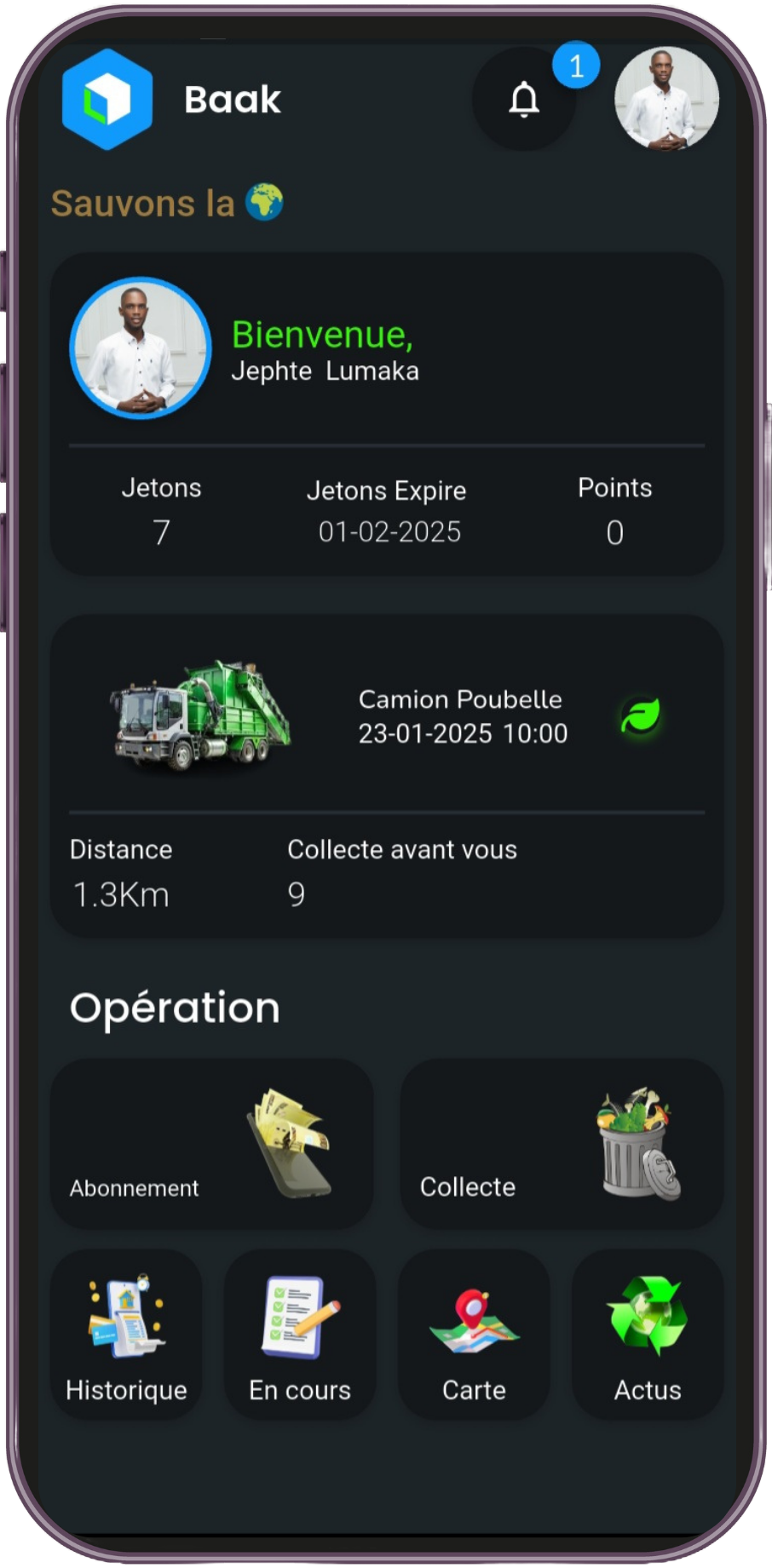Open the Camion Poubelle collection card

tap(386, 717)
